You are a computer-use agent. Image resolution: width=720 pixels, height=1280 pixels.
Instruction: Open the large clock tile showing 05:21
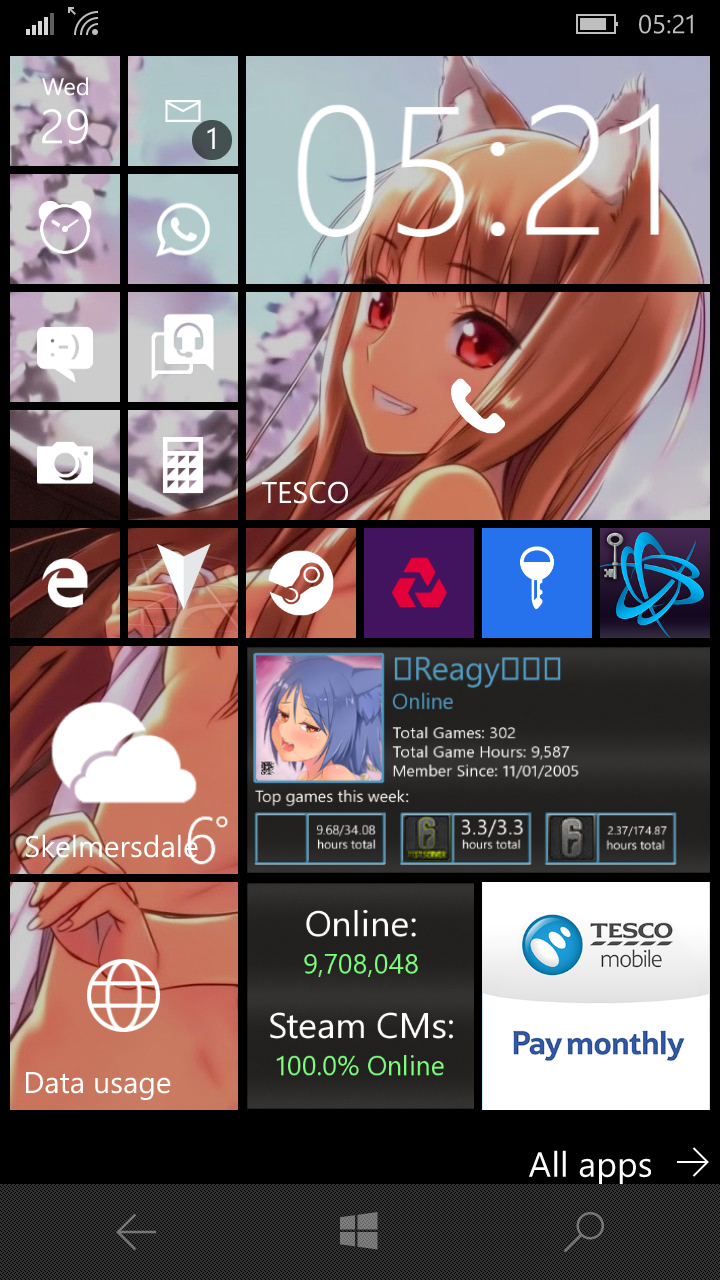(x=478, y=170)
